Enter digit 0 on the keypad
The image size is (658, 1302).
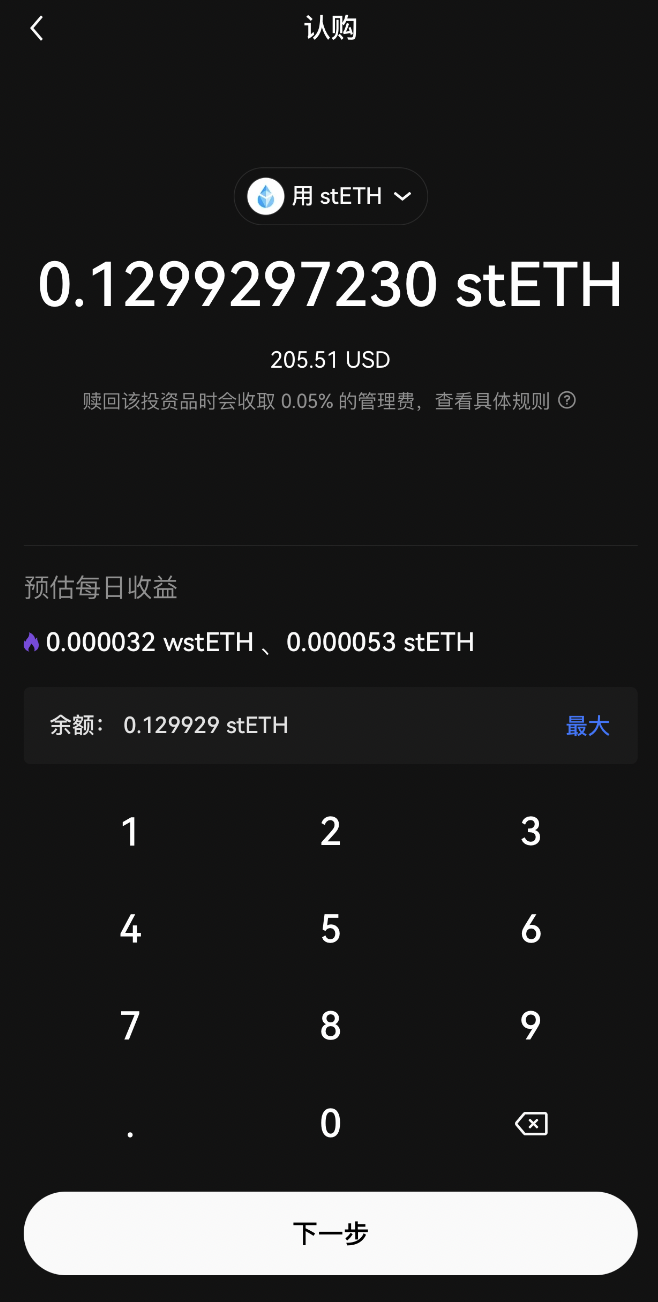(x=330, y=1124)
